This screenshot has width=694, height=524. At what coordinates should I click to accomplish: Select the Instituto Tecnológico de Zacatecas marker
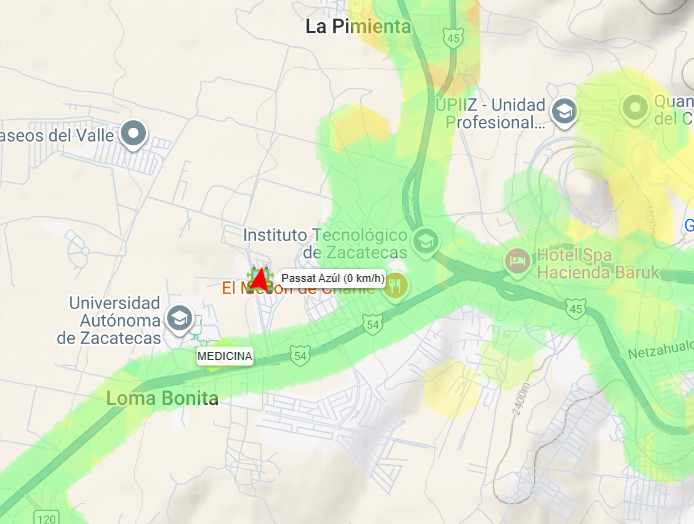tap(425, 241)
